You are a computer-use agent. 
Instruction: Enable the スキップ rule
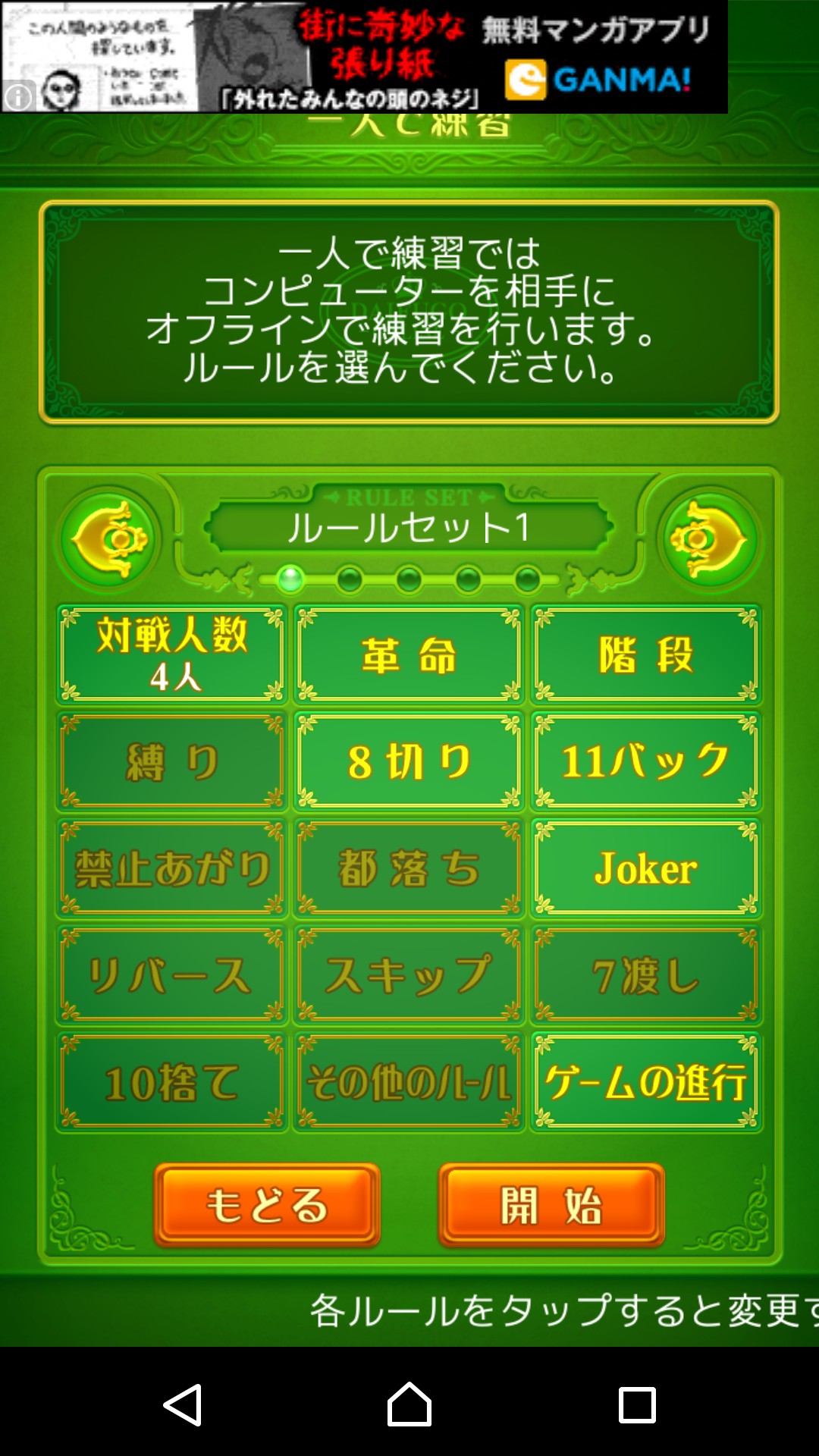409,975
